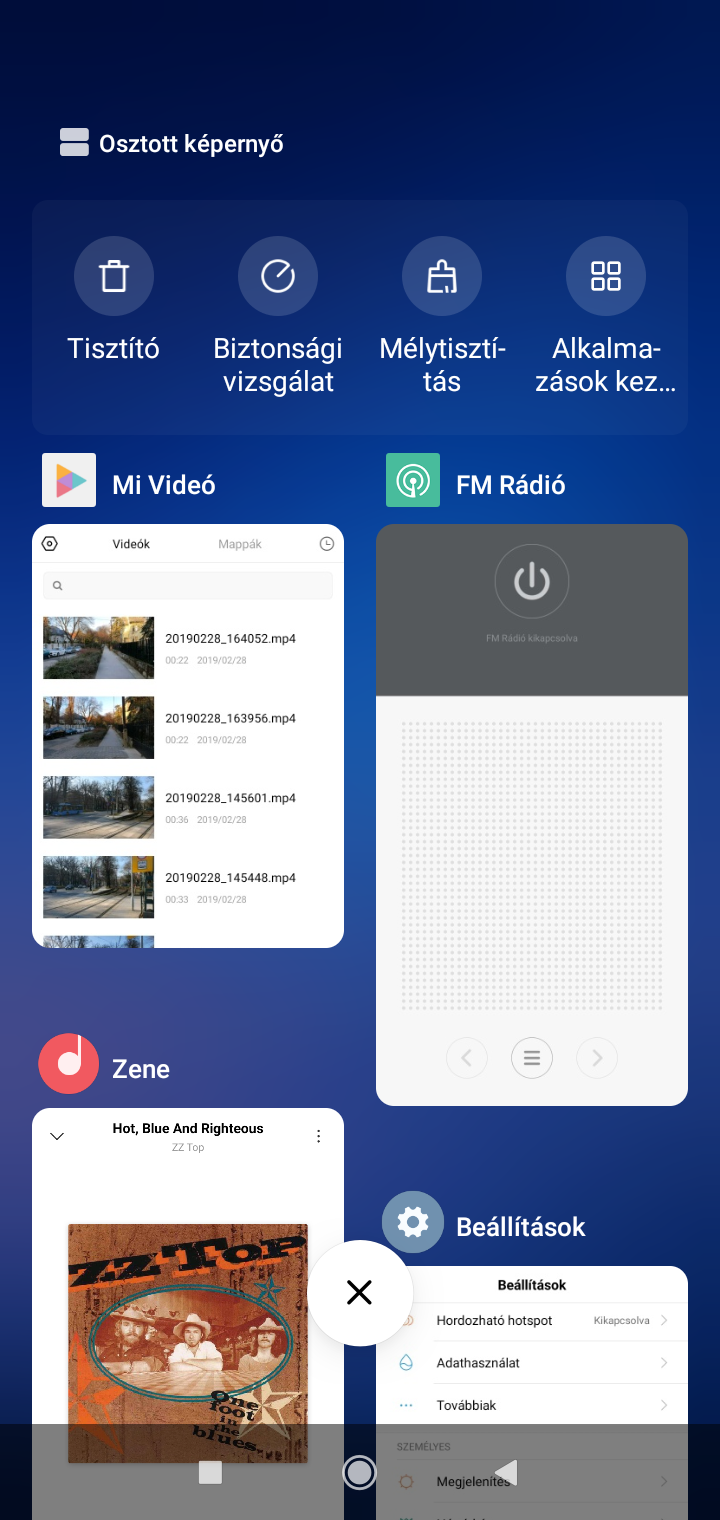Switch to the FM Rádió app card
The width and height of the screenshot is (720, 1520).
(x=532, y=814)
